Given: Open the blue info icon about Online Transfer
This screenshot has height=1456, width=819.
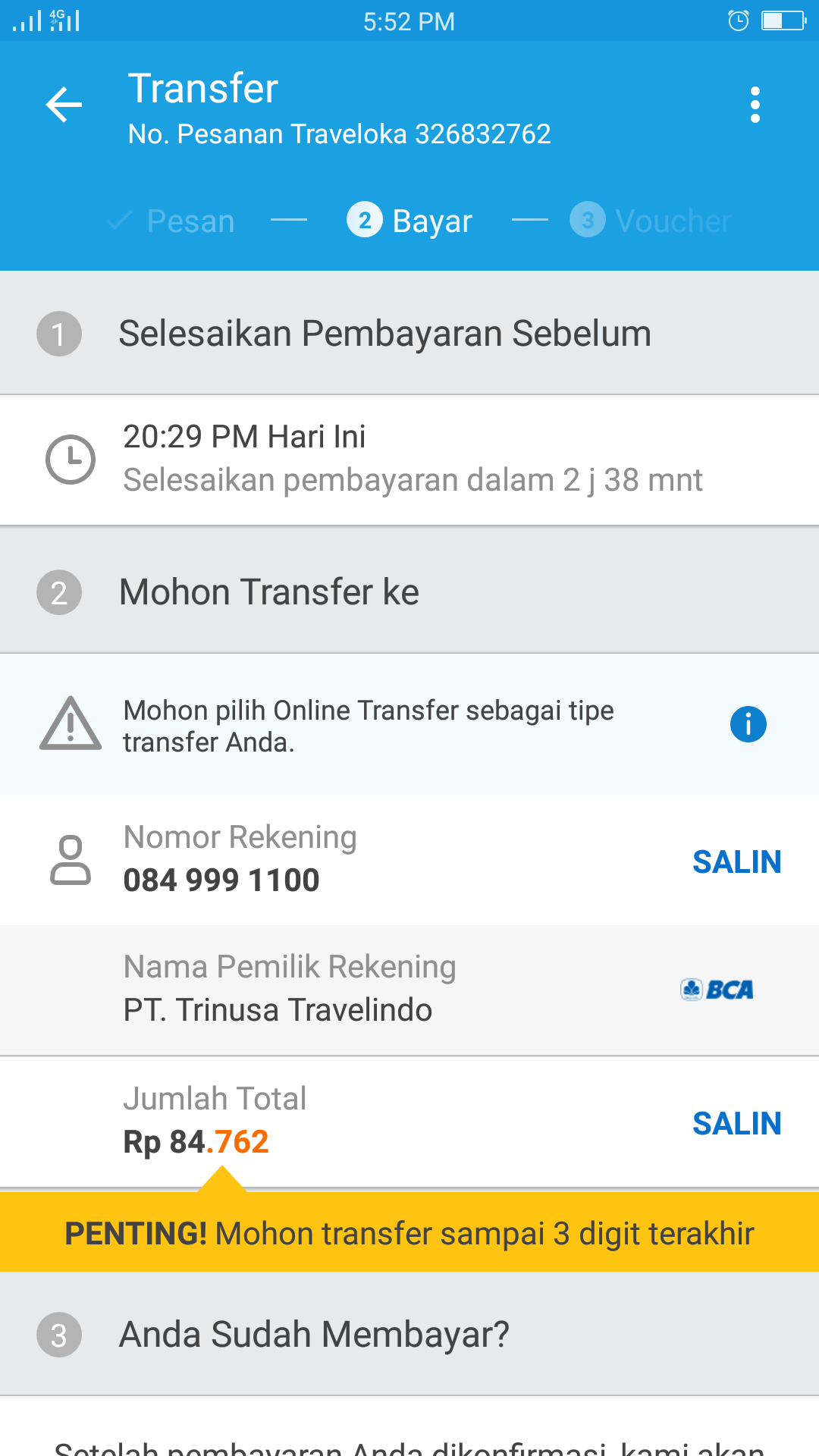Looking at the screenshot, I should pos(748,724).
